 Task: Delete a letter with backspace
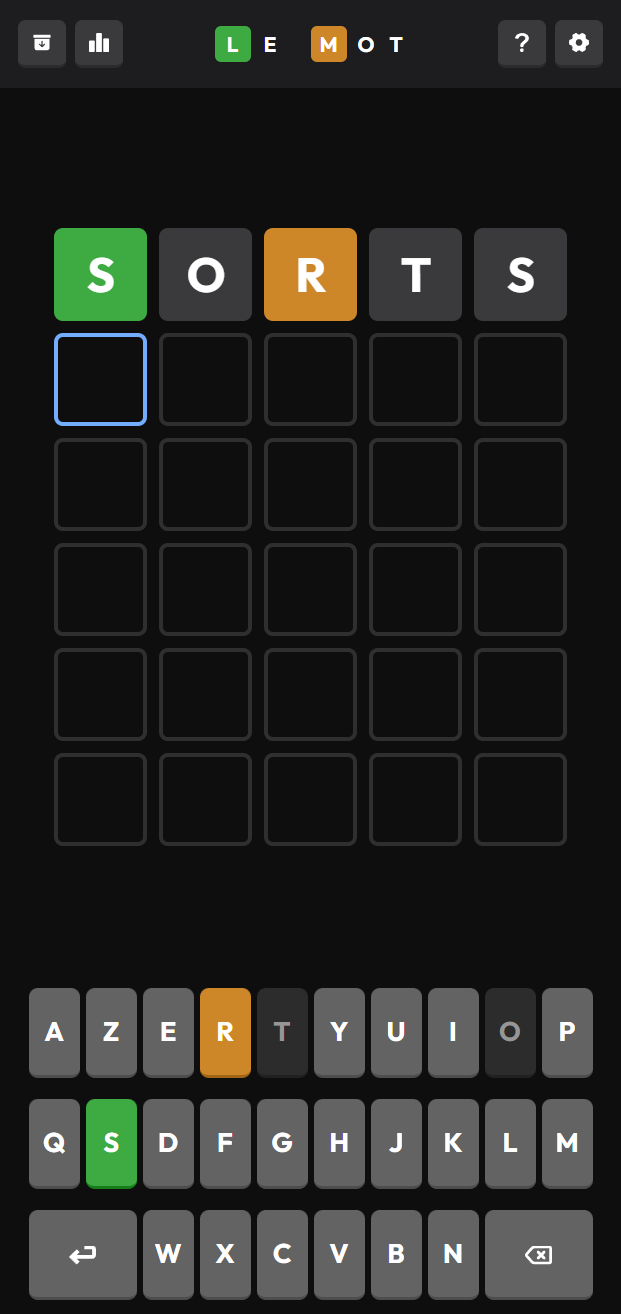539,1254
